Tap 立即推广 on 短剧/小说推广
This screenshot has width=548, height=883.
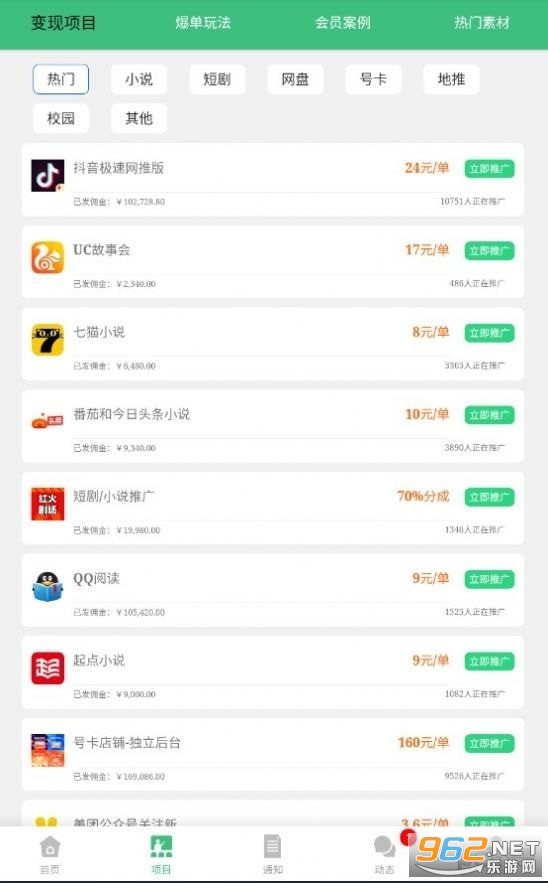pyautogui.click(x=489, y=497)
